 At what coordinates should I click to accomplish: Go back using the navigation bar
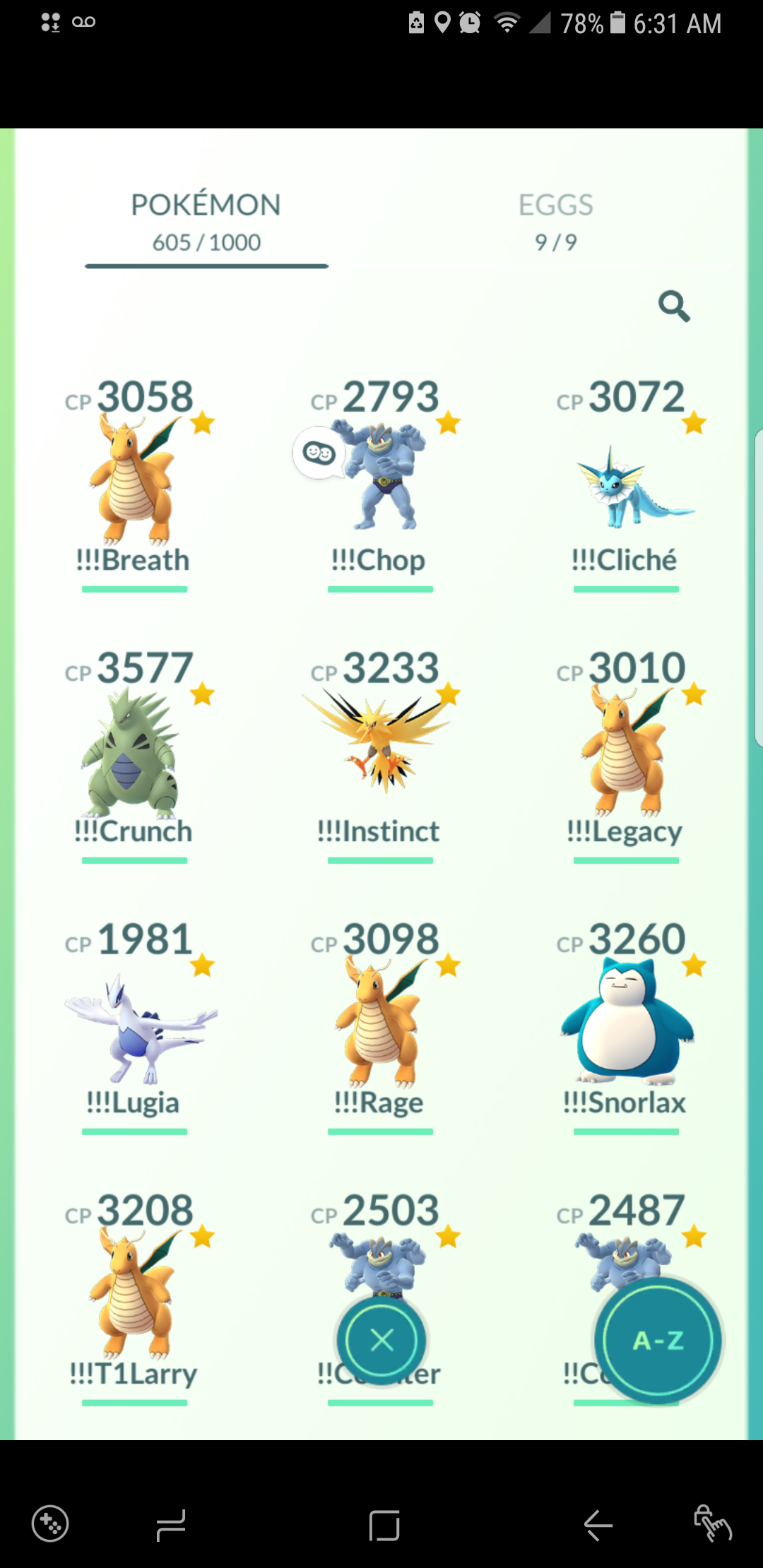(x=598, y=1525)
